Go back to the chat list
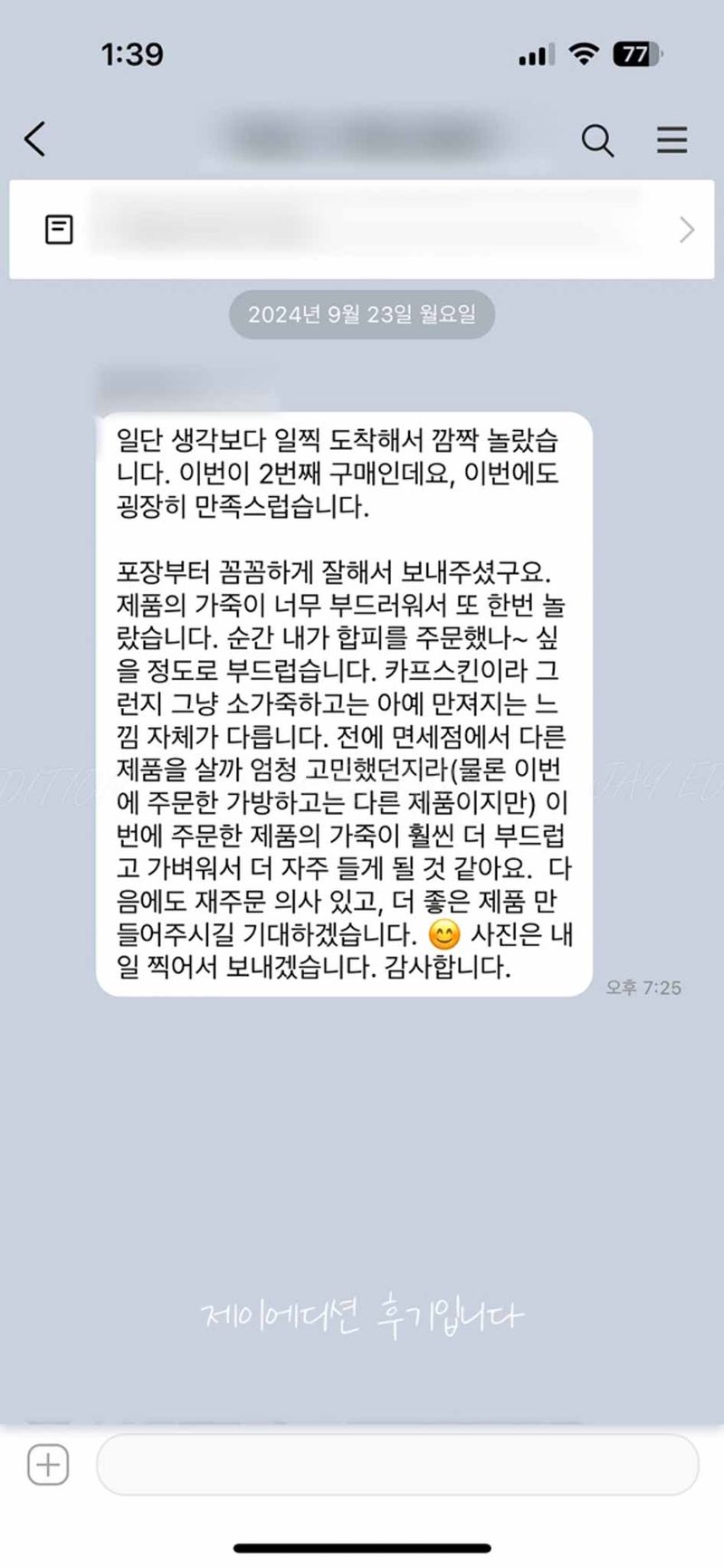 point(34,139)
